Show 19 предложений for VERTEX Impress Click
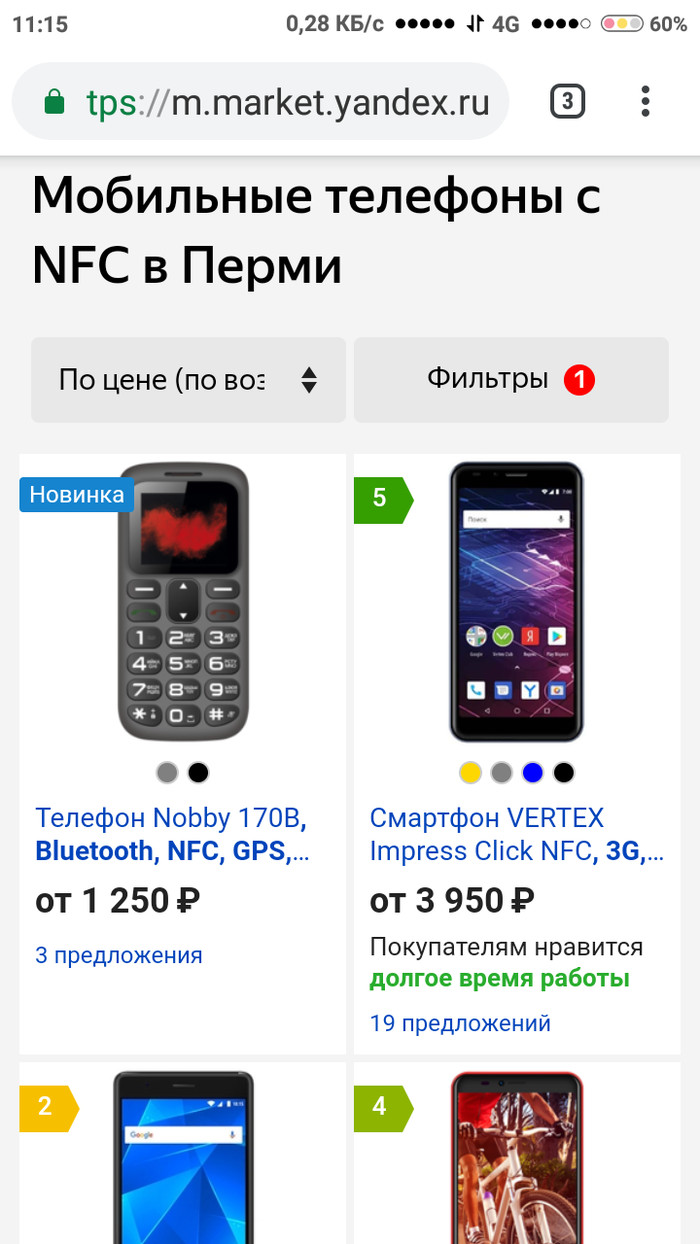The image size is (700, 1244). click(460, 1023)
